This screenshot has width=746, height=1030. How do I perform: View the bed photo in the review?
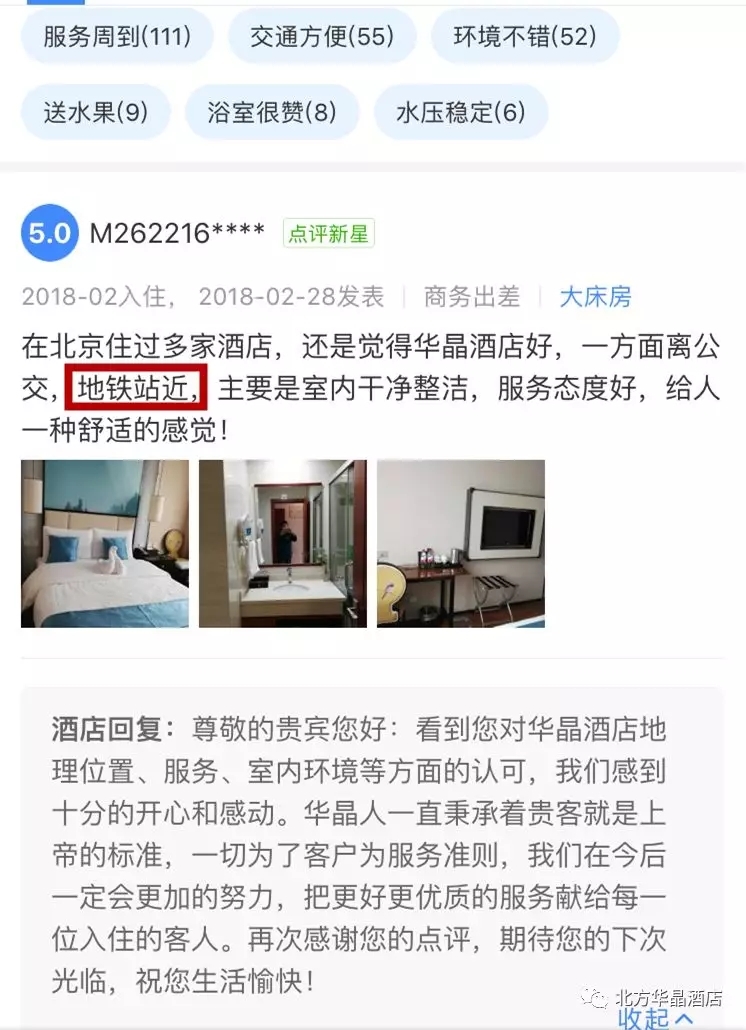(105, 543)
